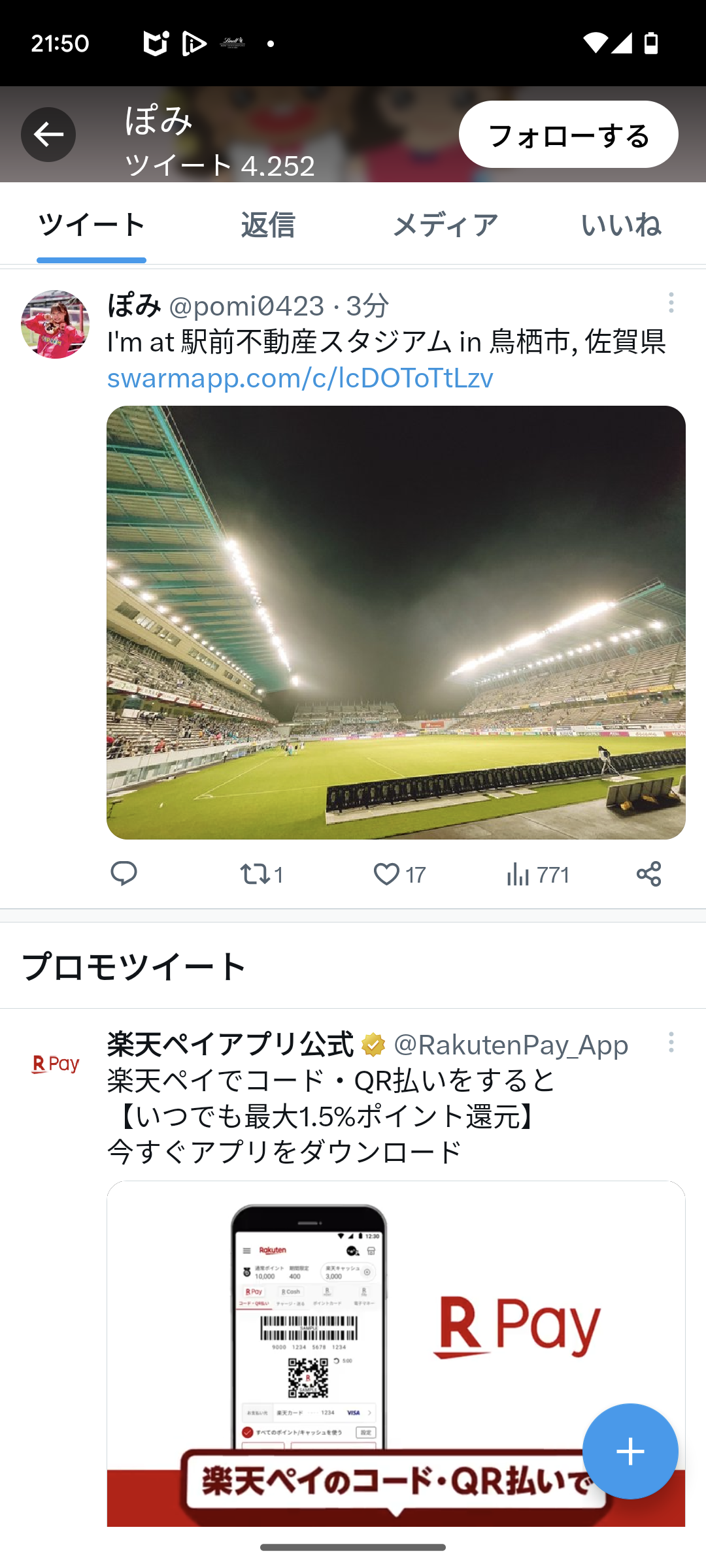Image resolution: width=706 pixels, height=1568 pixels.
Task: Open the swarmapp.com link in the tweet
Action: (x=300, y=378)
